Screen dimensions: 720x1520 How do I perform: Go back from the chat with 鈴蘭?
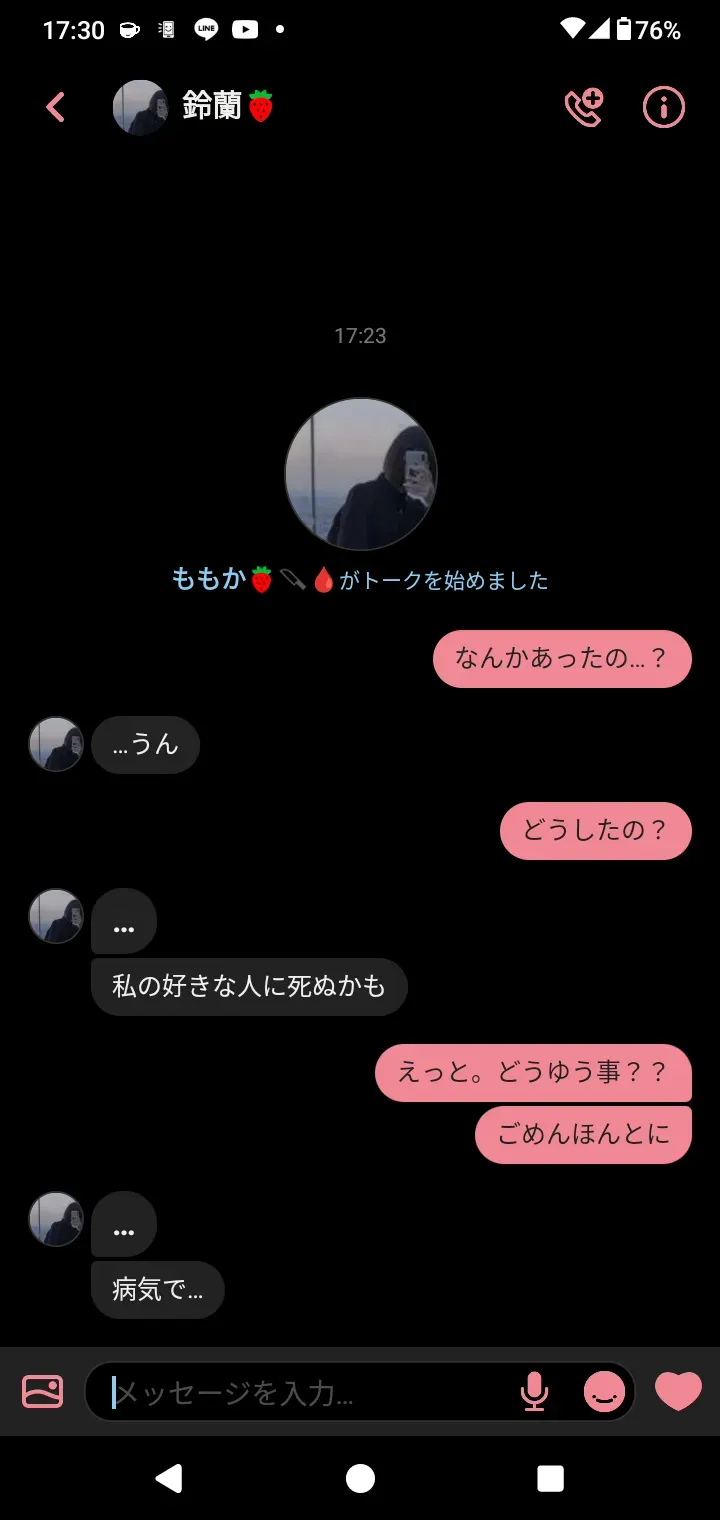(56, 107)
